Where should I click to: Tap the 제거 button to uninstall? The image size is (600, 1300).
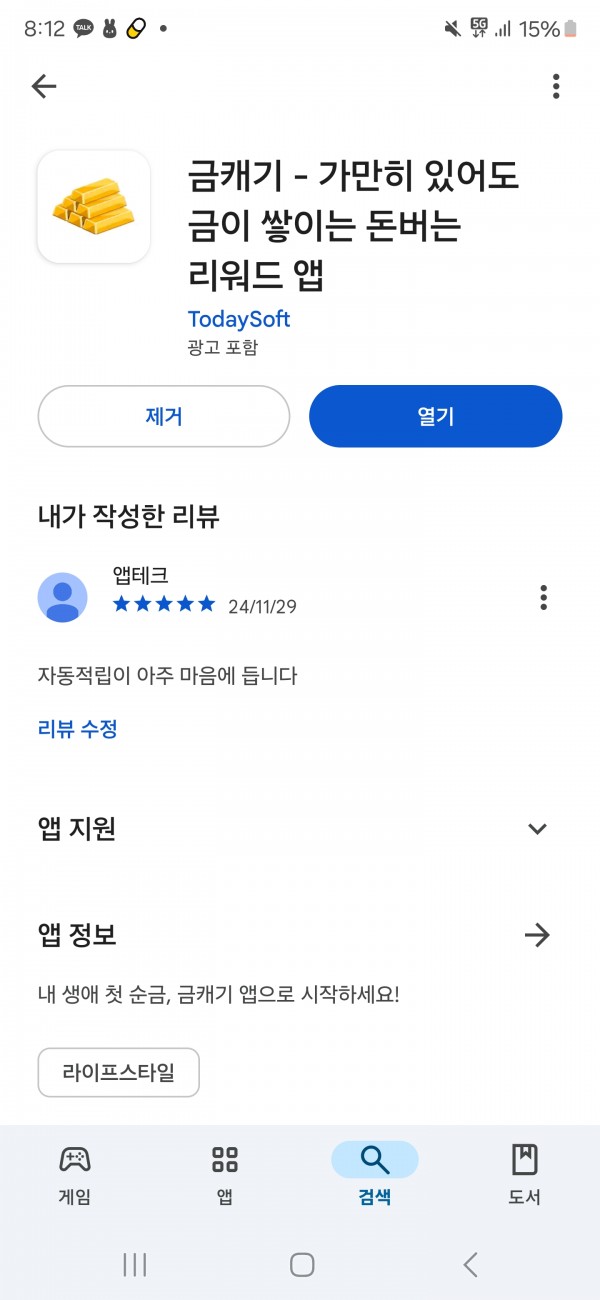click(164, 416)
